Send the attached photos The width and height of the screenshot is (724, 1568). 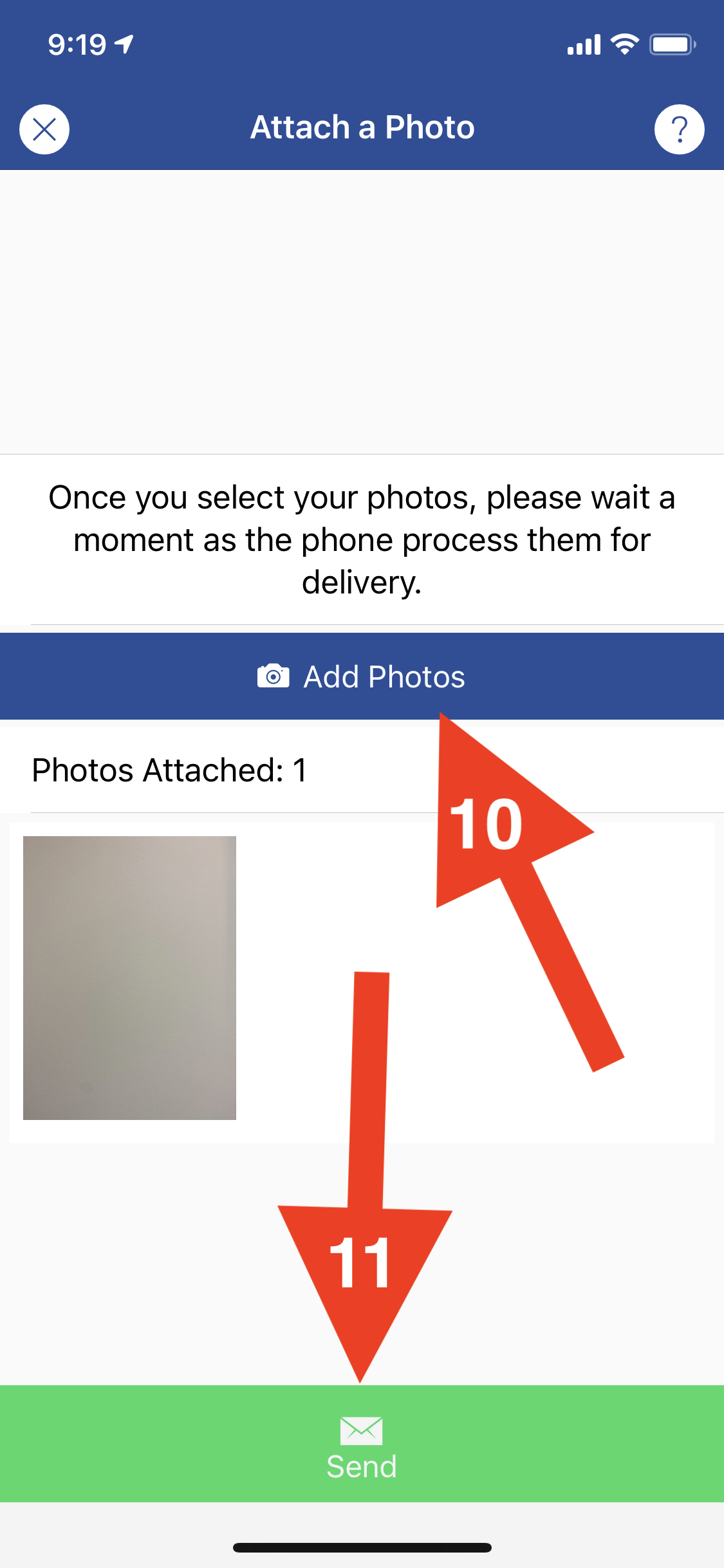tap(362, 1443)
